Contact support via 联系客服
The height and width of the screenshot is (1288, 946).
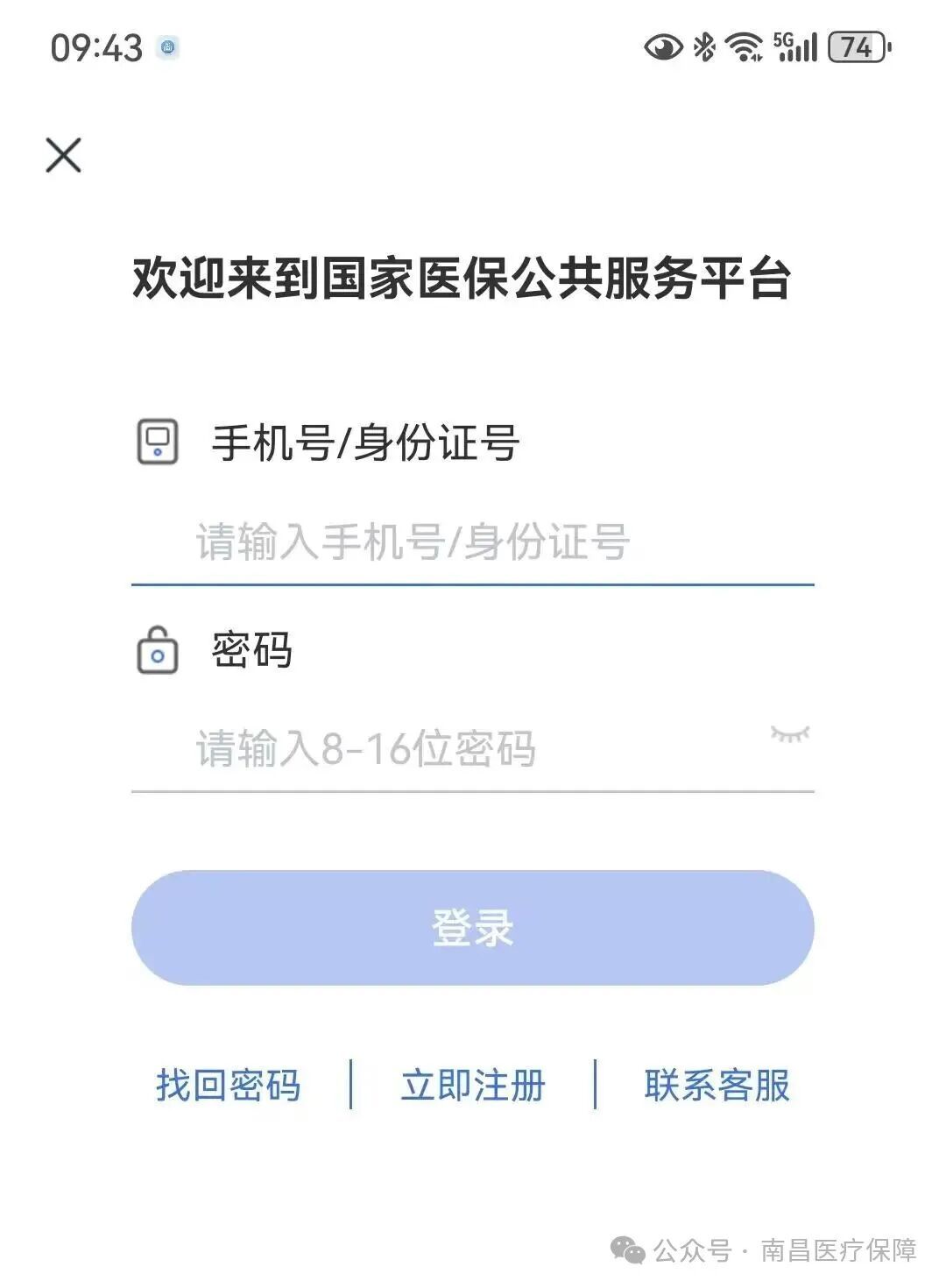[717, 1085]
